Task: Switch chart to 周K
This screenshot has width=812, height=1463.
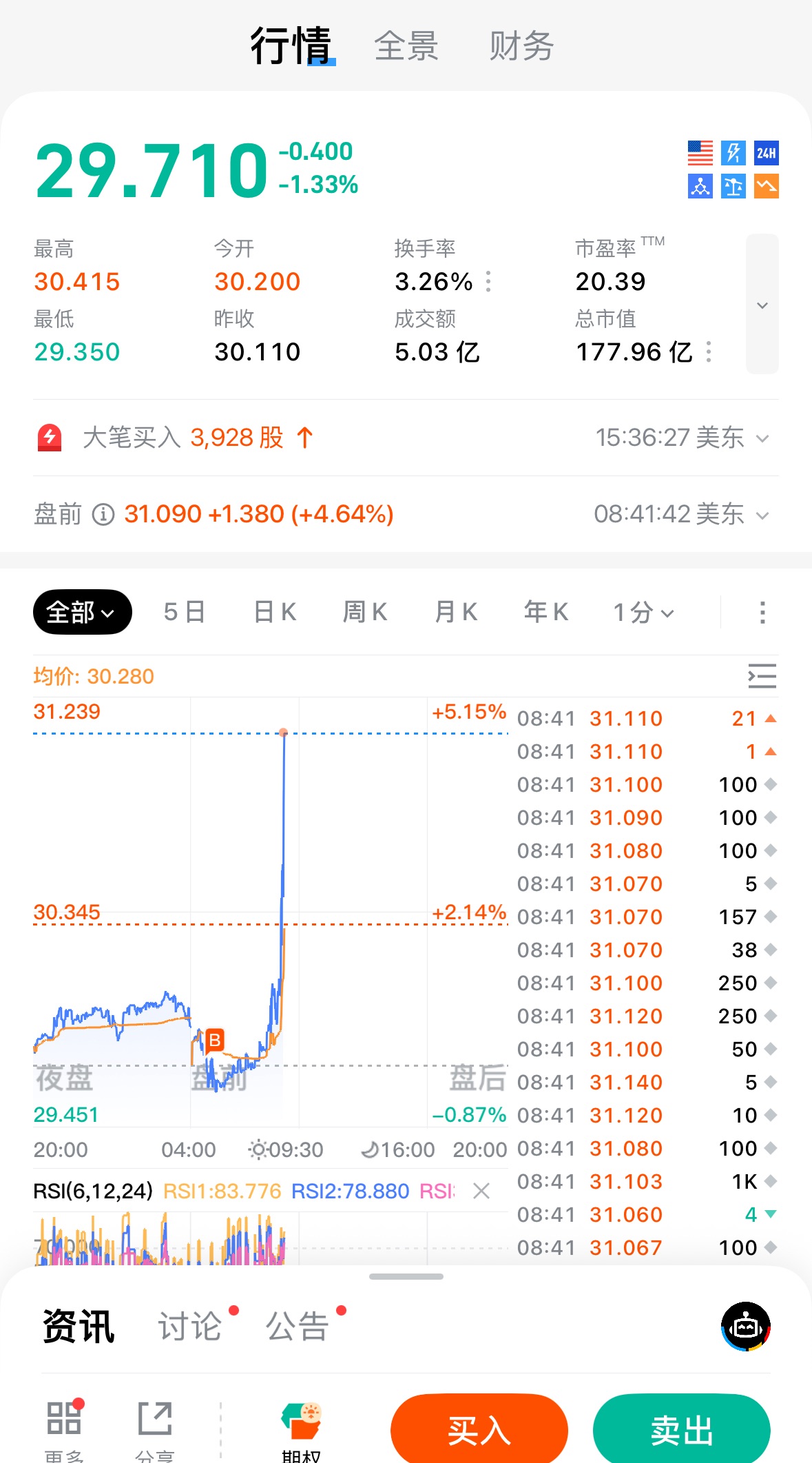Action: point(365,612)
